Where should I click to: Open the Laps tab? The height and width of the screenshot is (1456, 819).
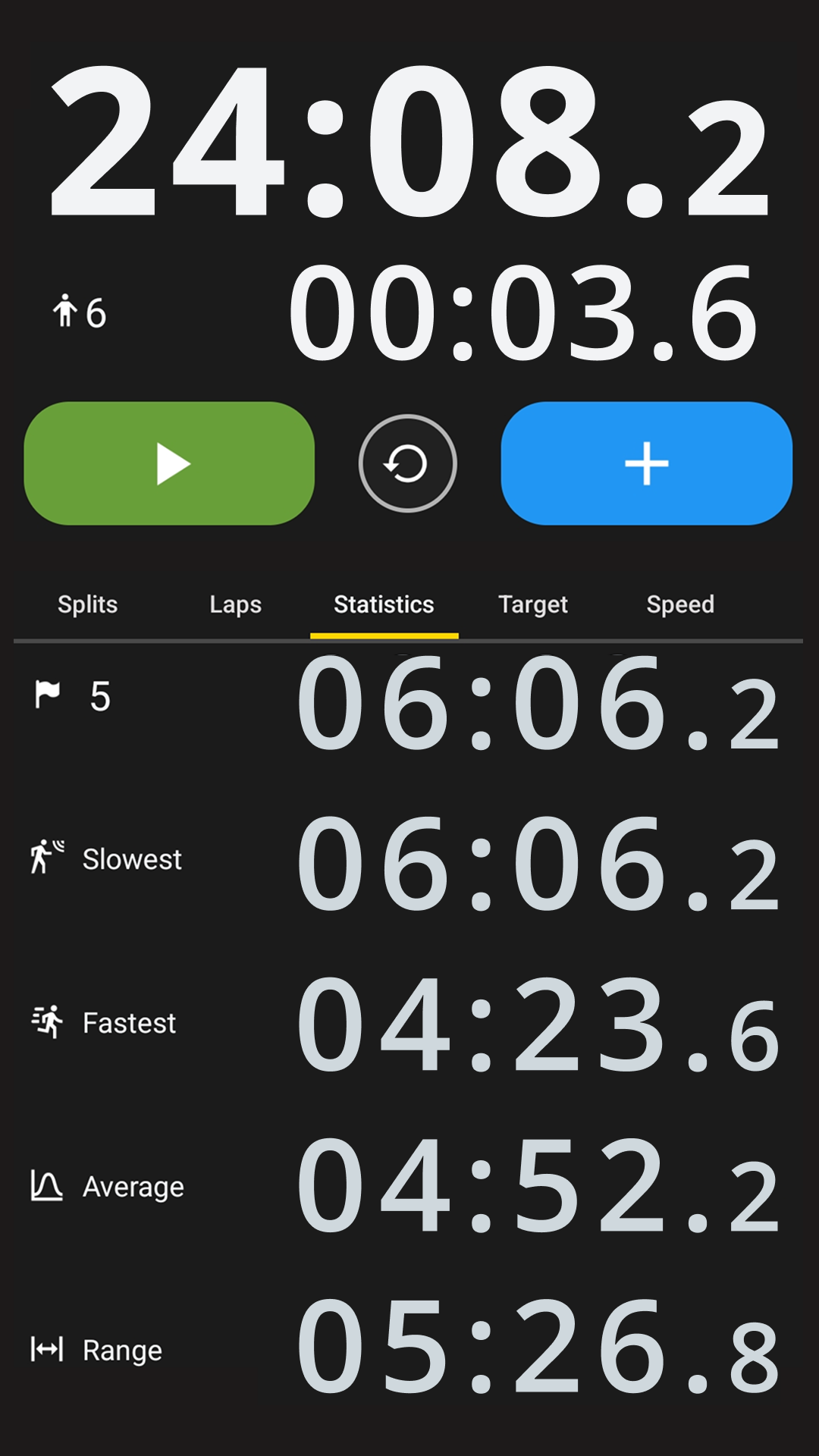pyautogui.click(x=236, y=604)
